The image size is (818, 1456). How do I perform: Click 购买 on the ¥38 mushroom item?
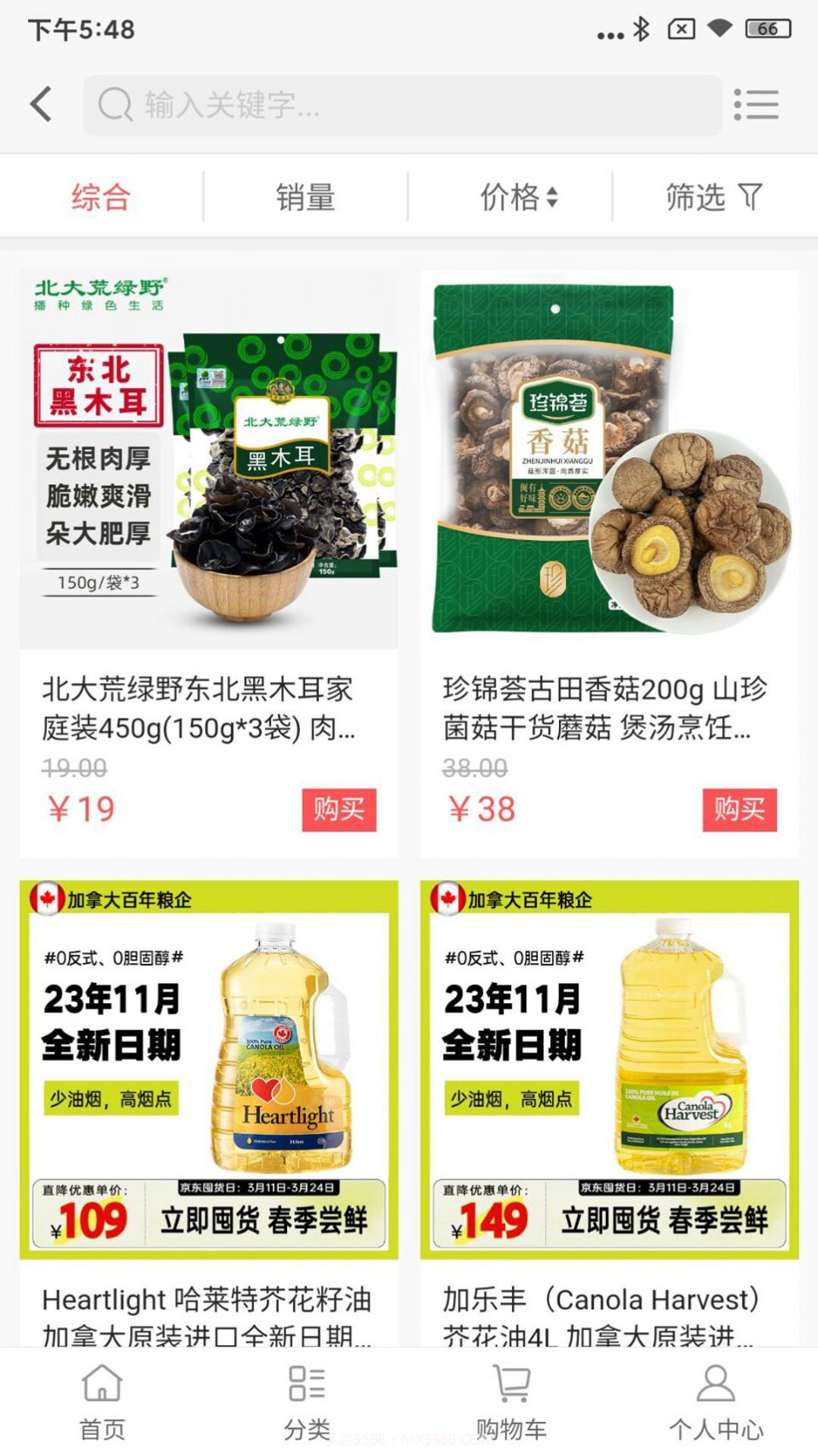(x=741, y=810)
